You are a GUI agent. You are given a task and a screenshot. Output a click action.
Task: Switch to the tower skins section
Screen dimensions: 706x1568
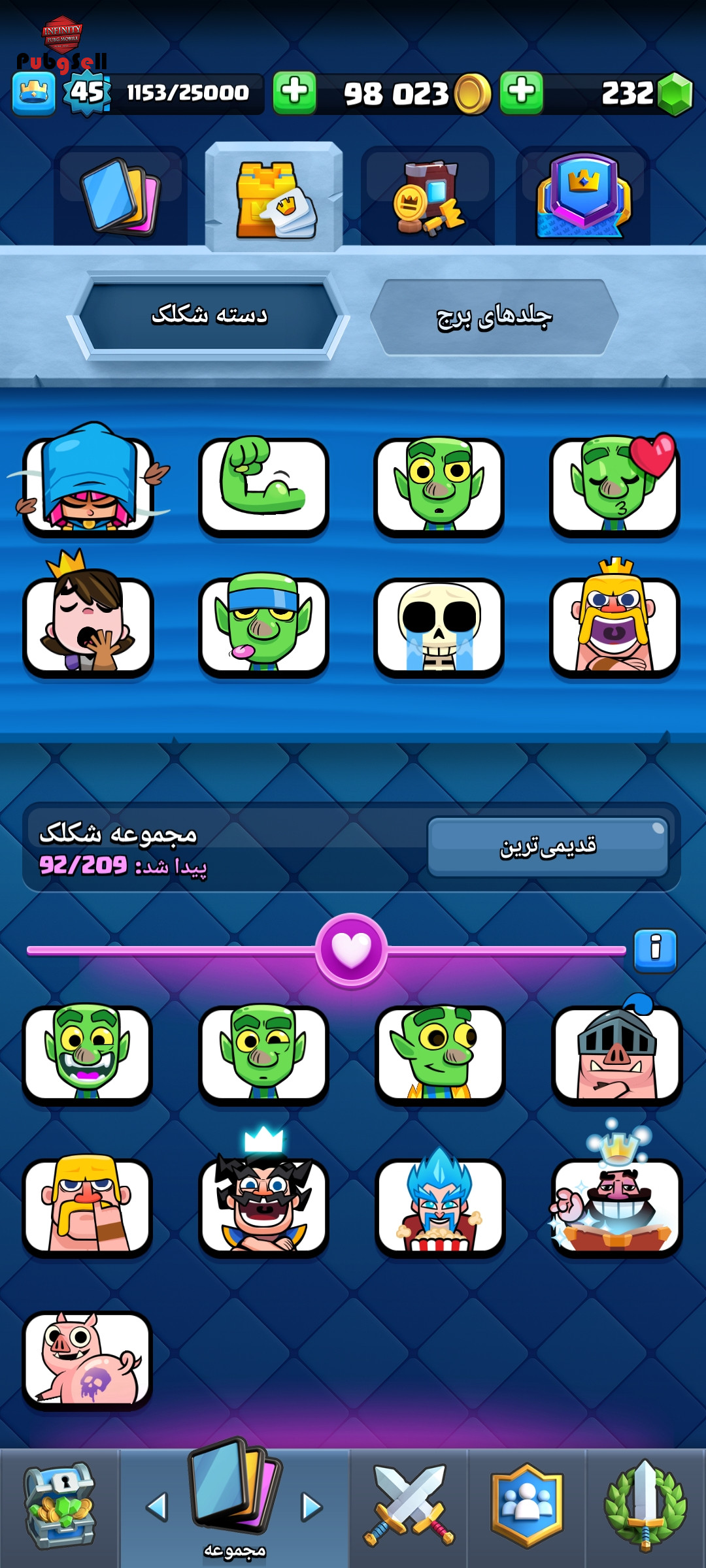(494, 317)
